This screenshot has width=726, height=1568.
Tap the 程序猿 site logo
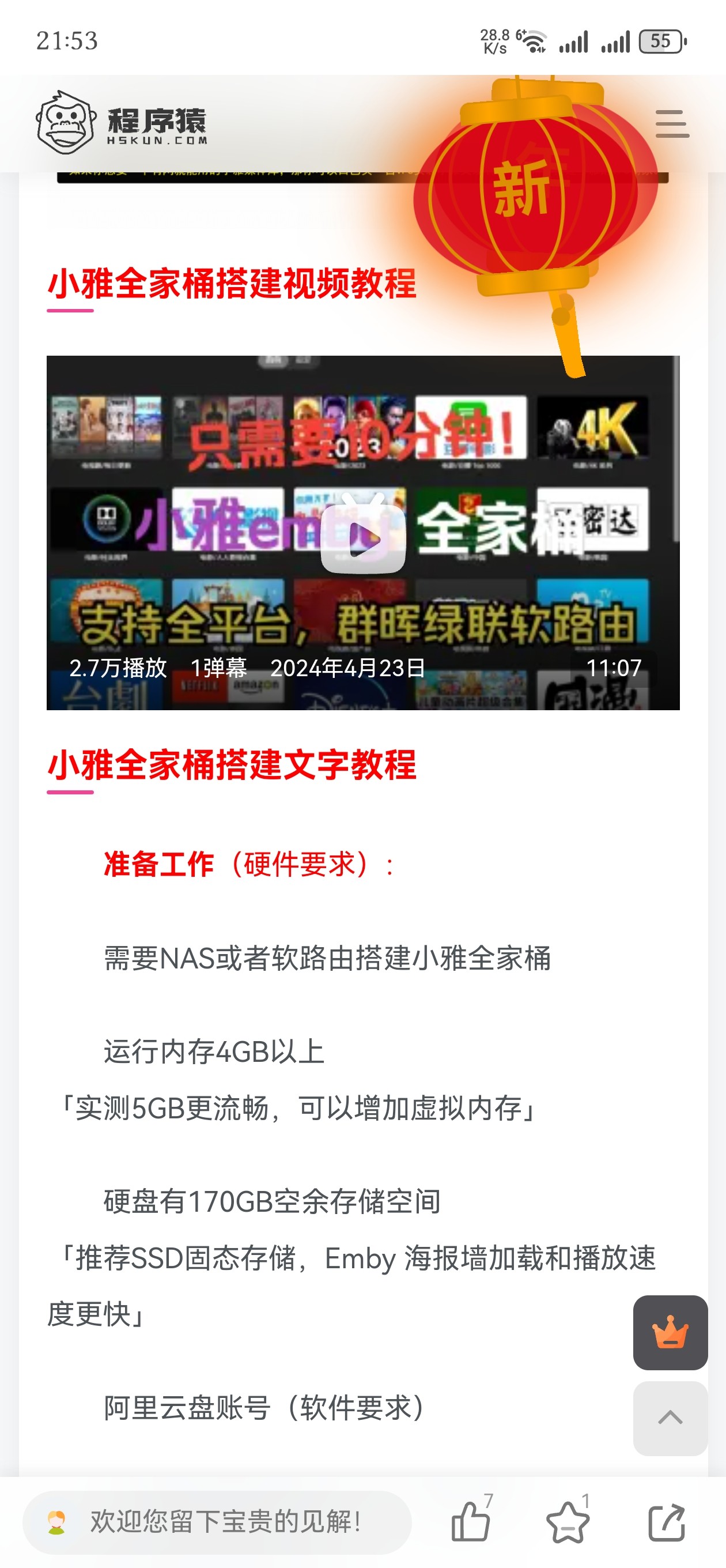click(122, 122)
